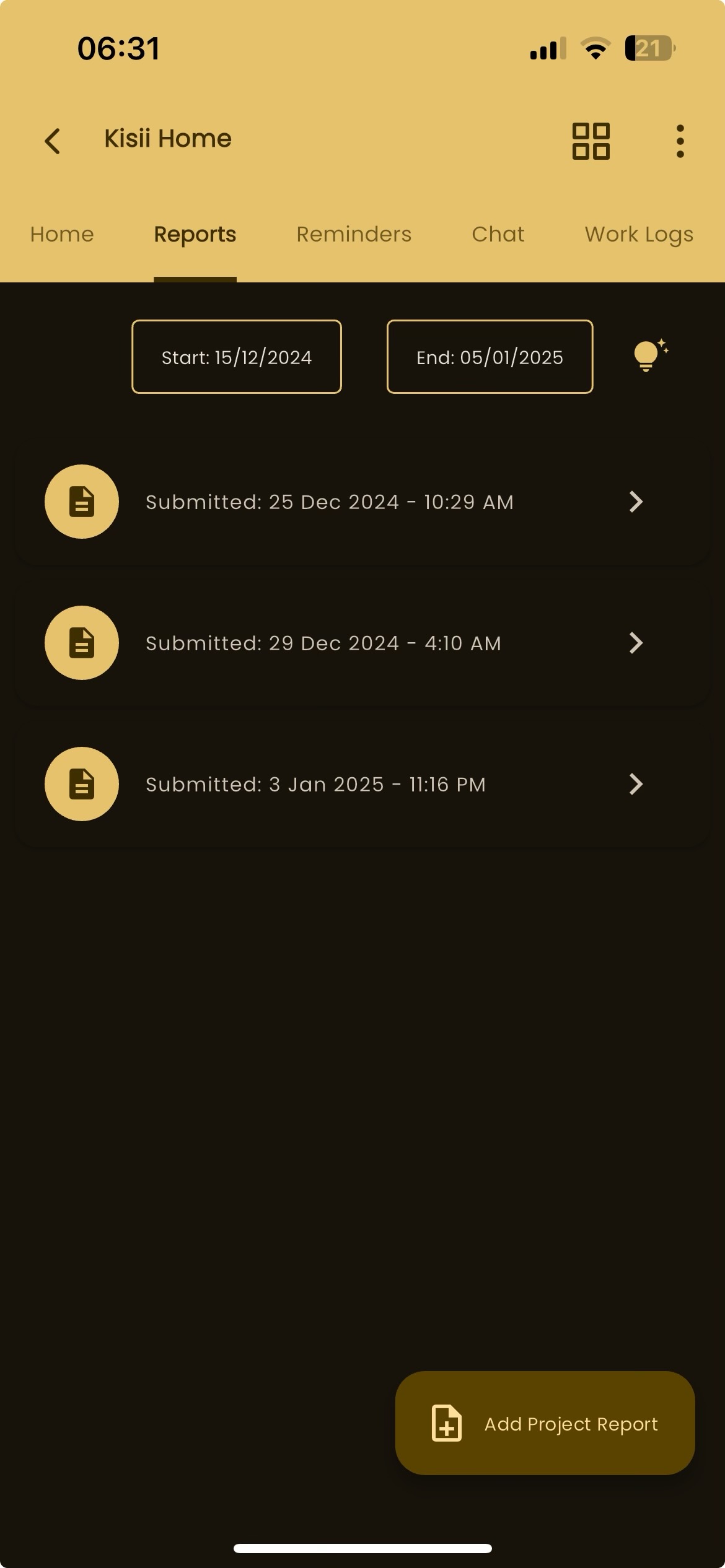Go back from Kisii Home
Image resolution: width=725 pixels, height=1568 pixels.
[x=53, y=141]
